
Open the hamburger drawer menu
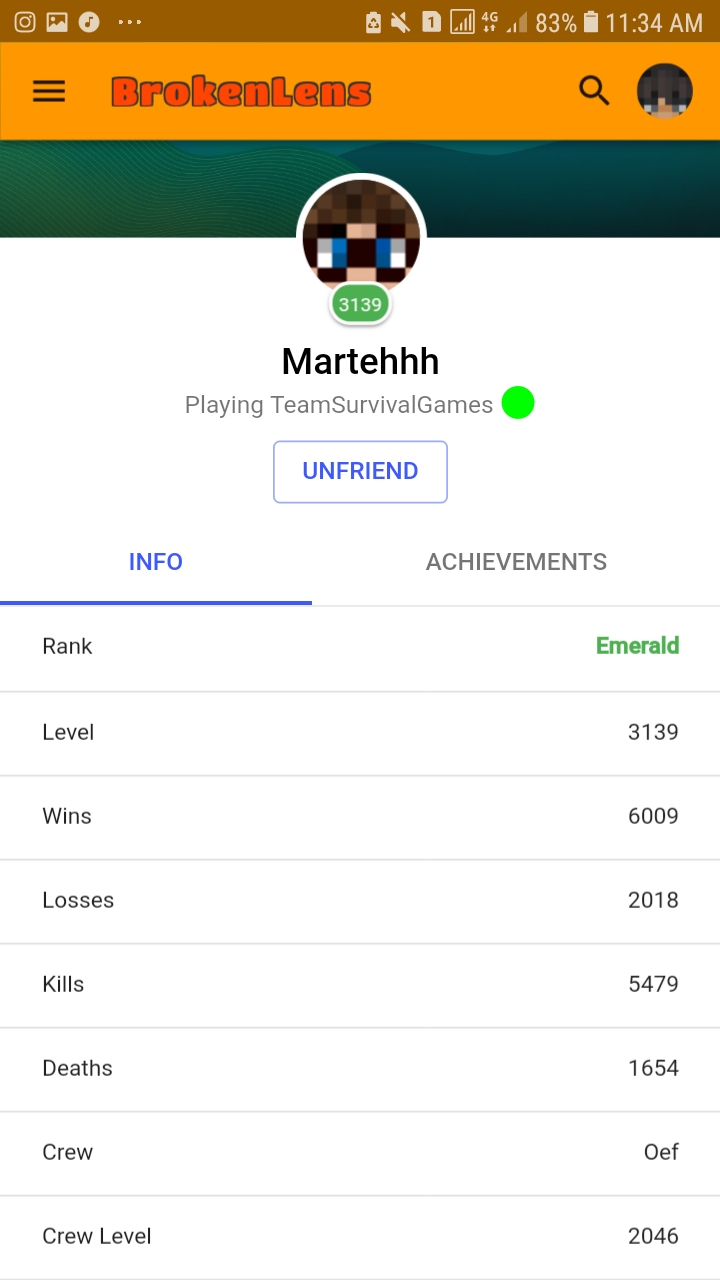click(49, 92)
